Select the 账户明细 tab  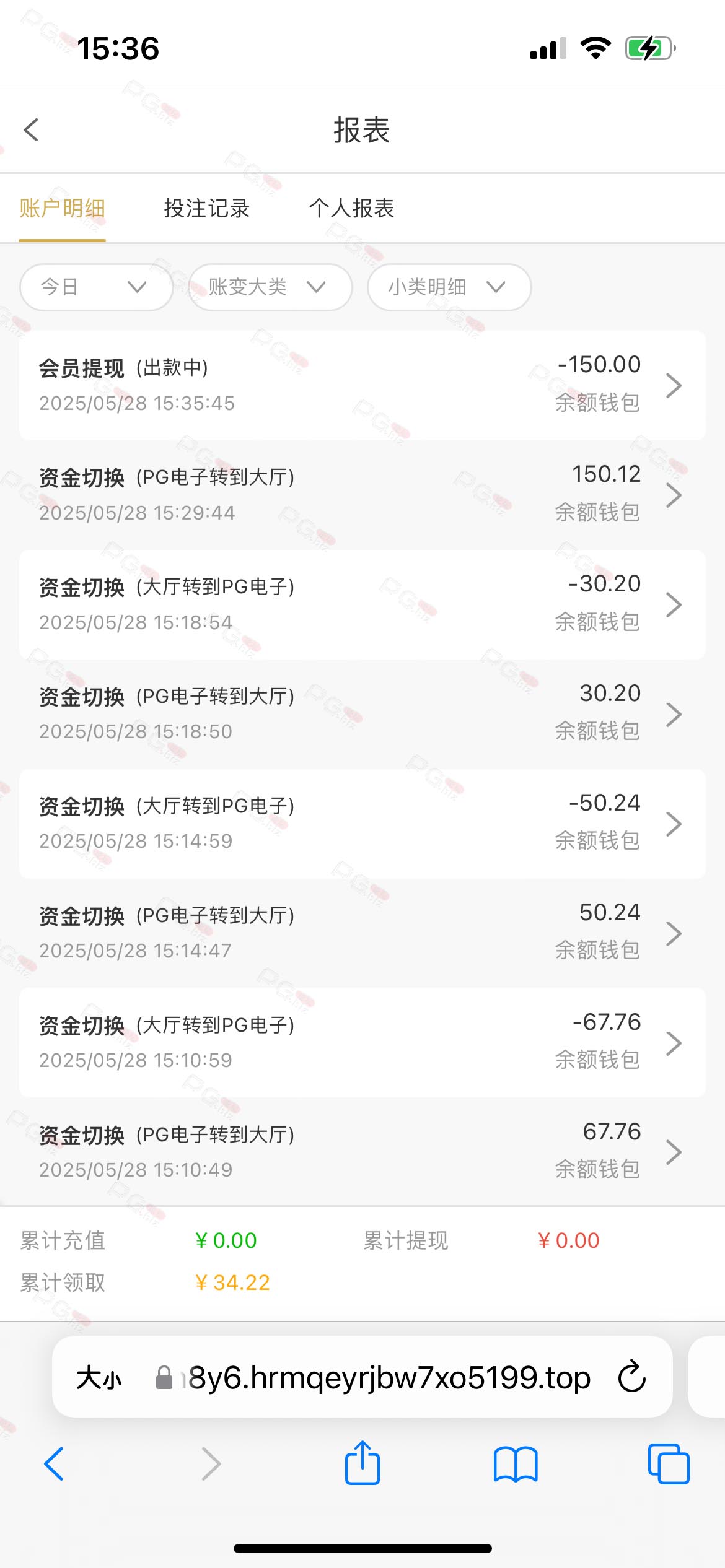point(62,209)
